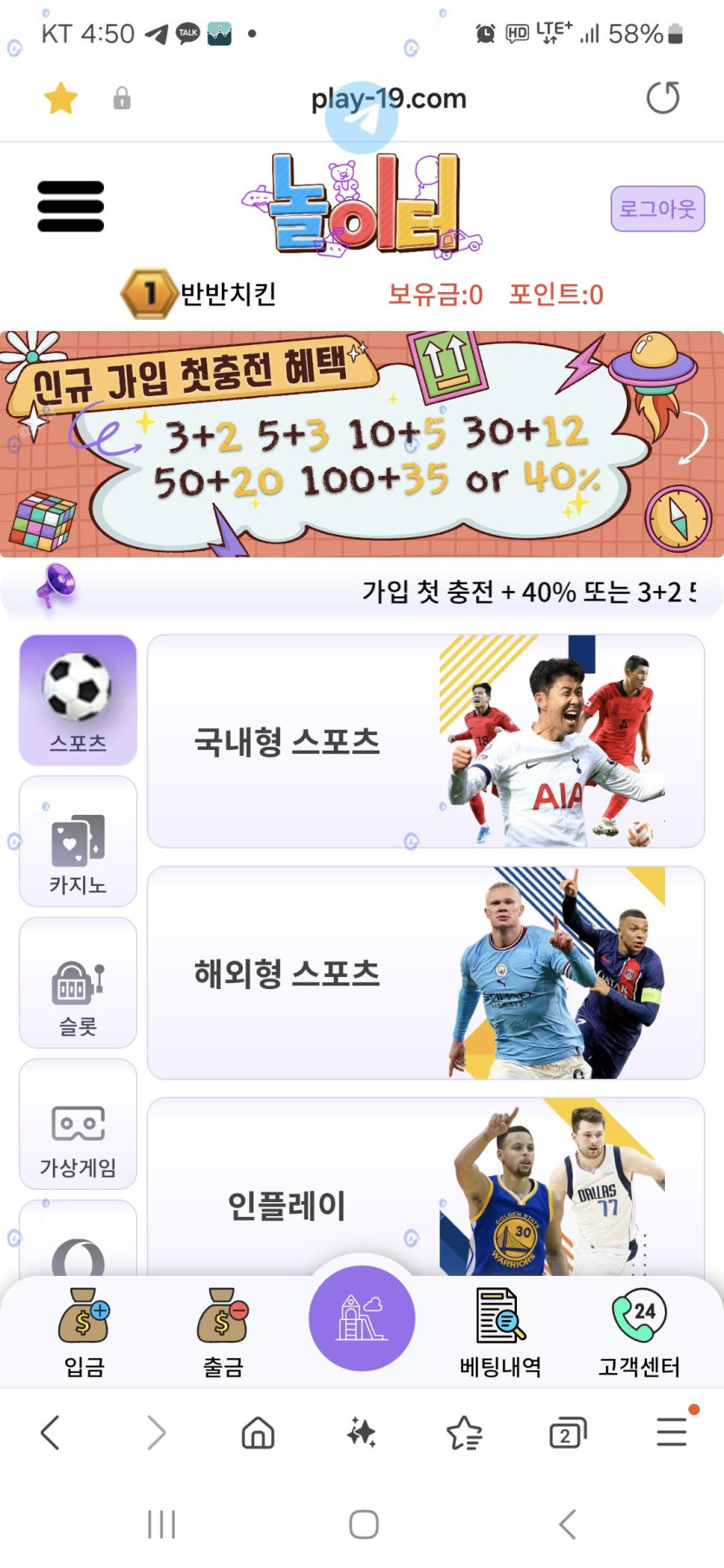Go to 출금 in the bottom bar
Image resolution: width=724 pixels, height=1568 pixels.
pyautogui.click(x=223, y=1332)
